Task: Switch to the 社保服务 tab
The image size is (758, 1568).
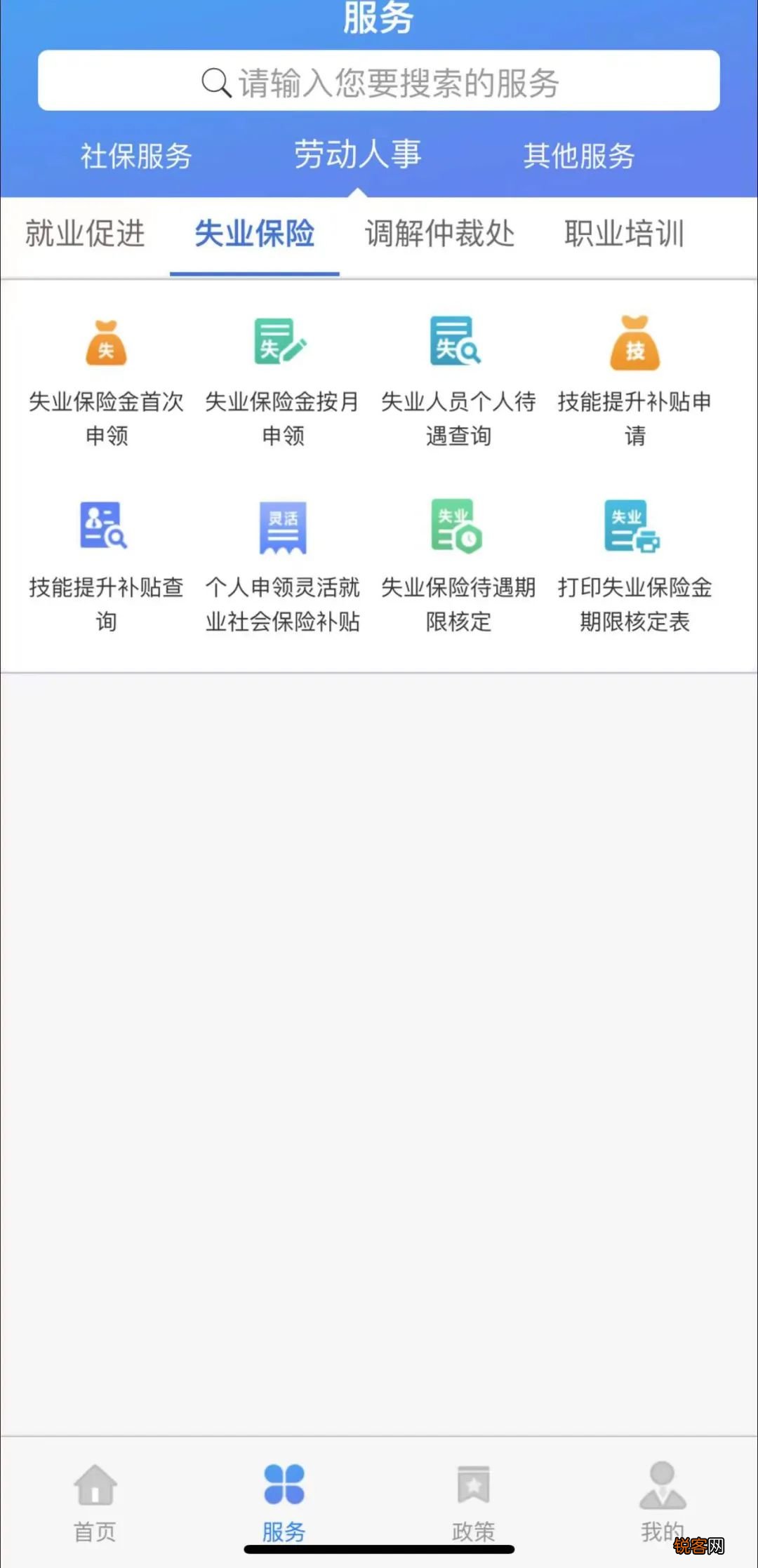Action: pos(135,156)
